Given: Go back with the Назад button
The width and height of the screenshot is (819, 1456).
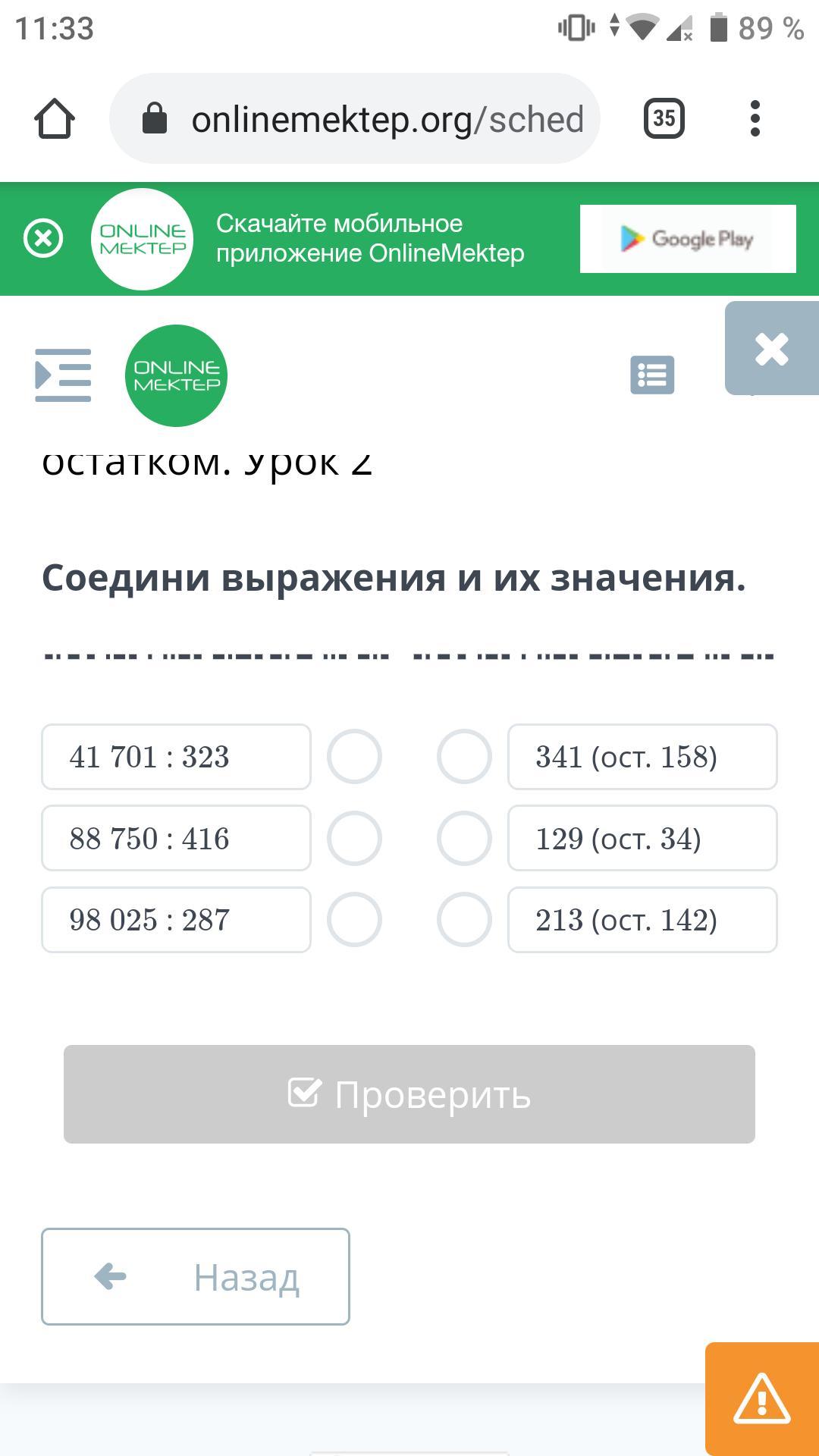Looking at the screenshot, I should [x=196, y=1277].
